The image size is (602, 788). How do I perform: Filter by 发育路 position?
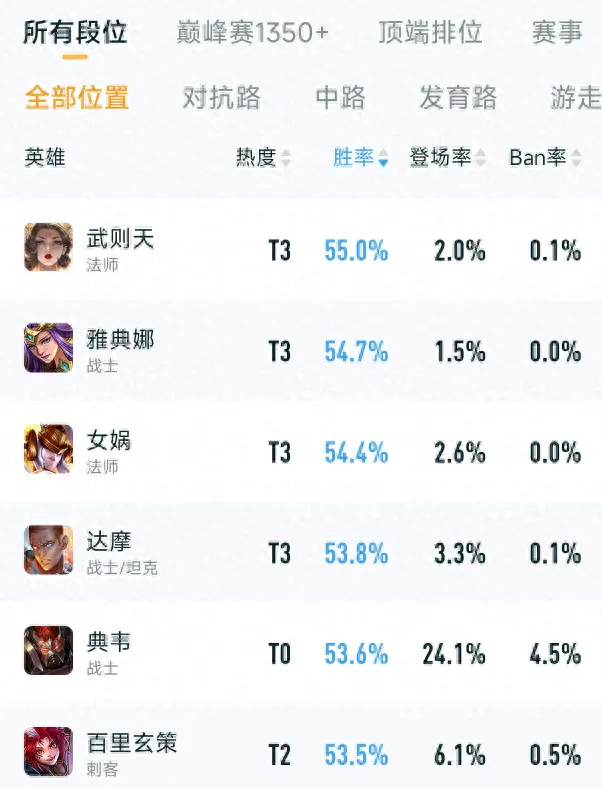click(x=458, y=97)
